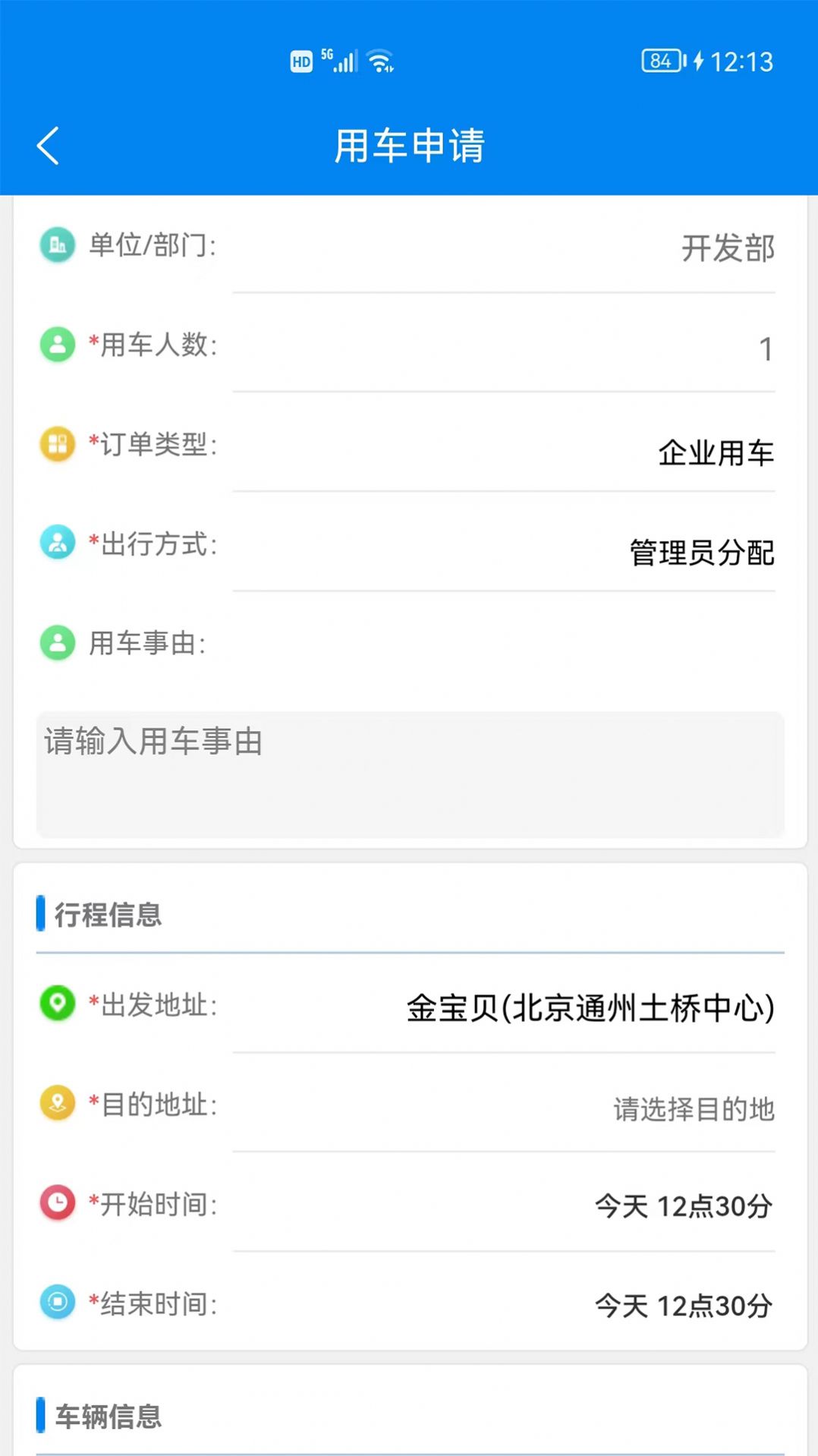The width and height of the screenshot is (818, 1456).
Task: Tap the 请输入用车事由 text area
Action: coord(410,772)
